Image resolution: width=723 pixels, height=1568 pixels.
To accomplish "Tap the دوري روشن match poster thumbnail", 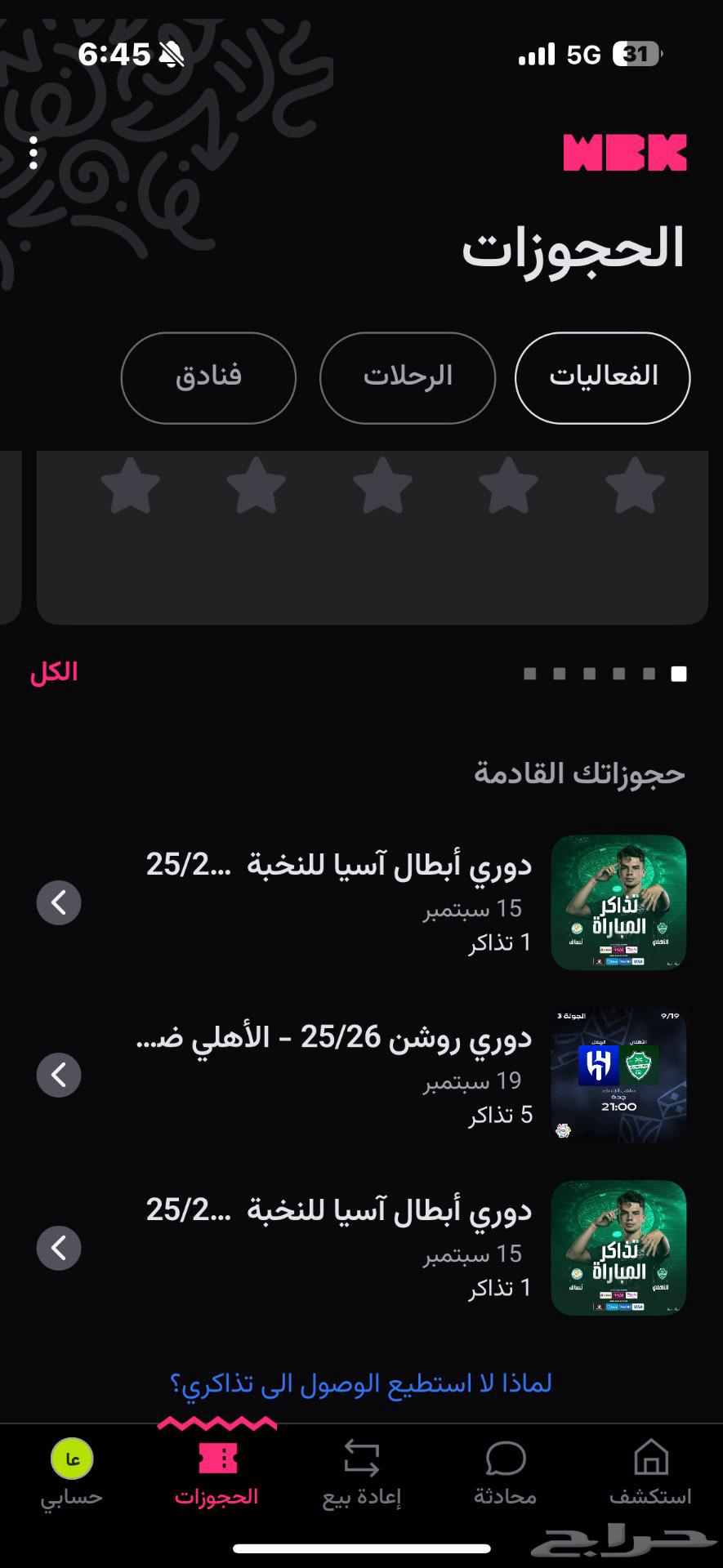I will pyautogui.click(x=618, y=1073).
